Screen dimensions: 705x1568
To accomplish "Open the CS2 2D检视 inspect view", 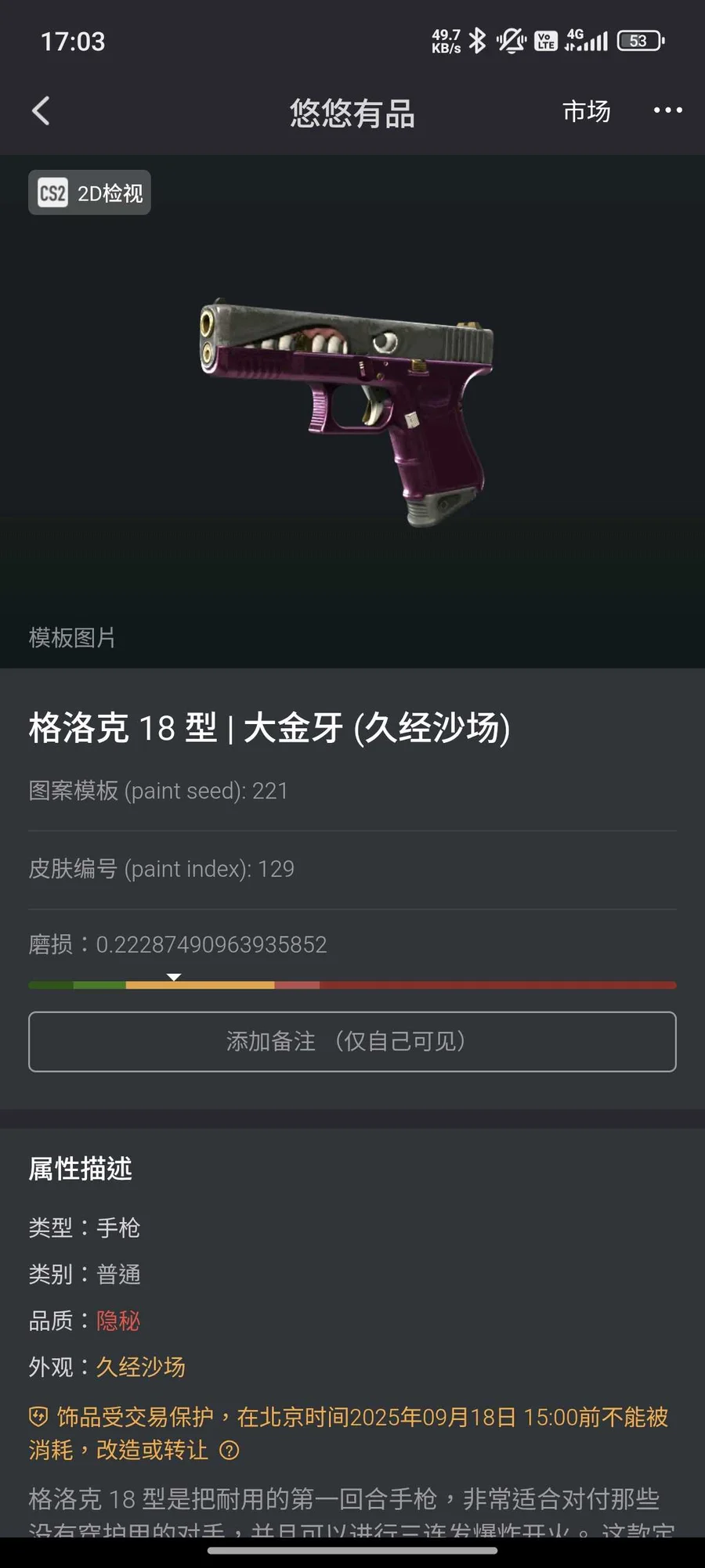I will tap(89, 193).
